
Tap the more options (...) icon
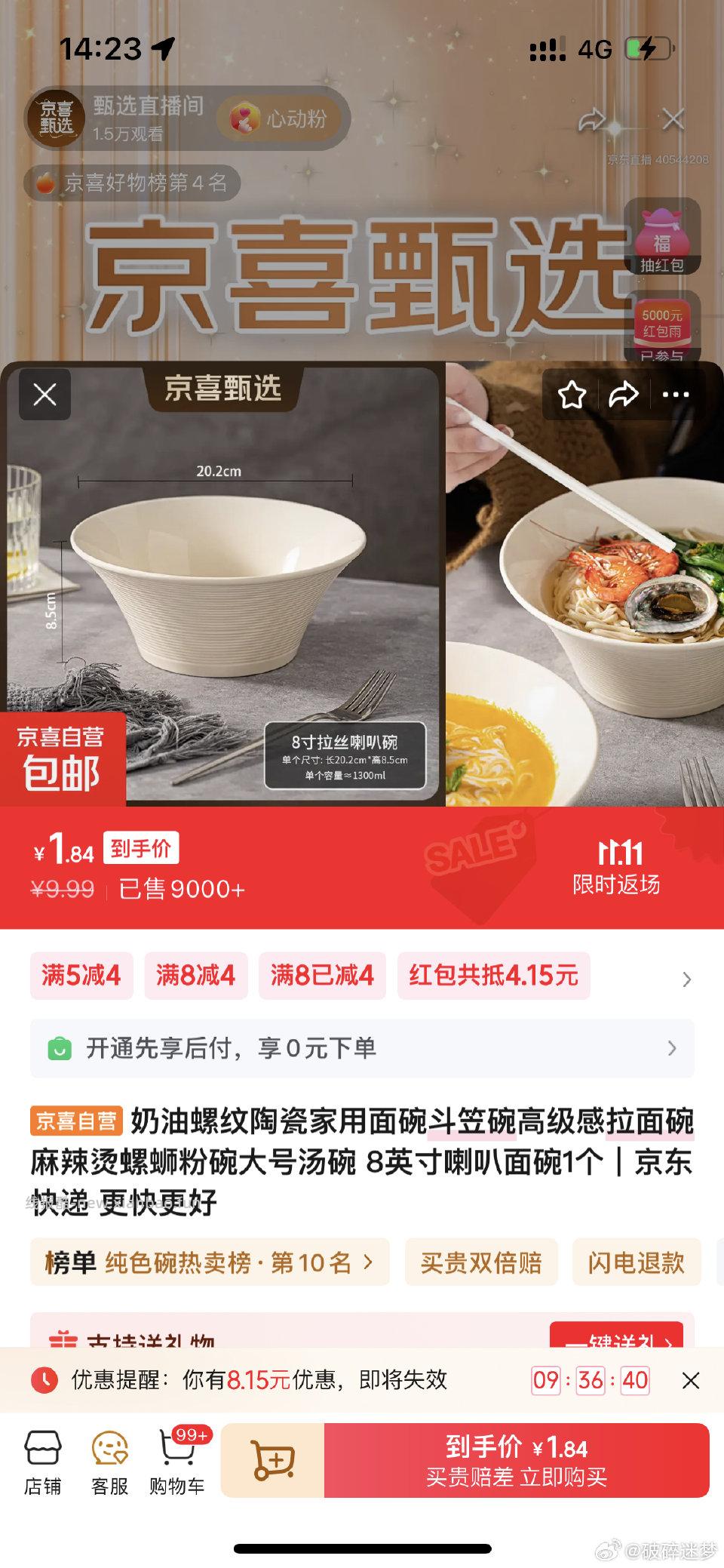tap(676, 395)
